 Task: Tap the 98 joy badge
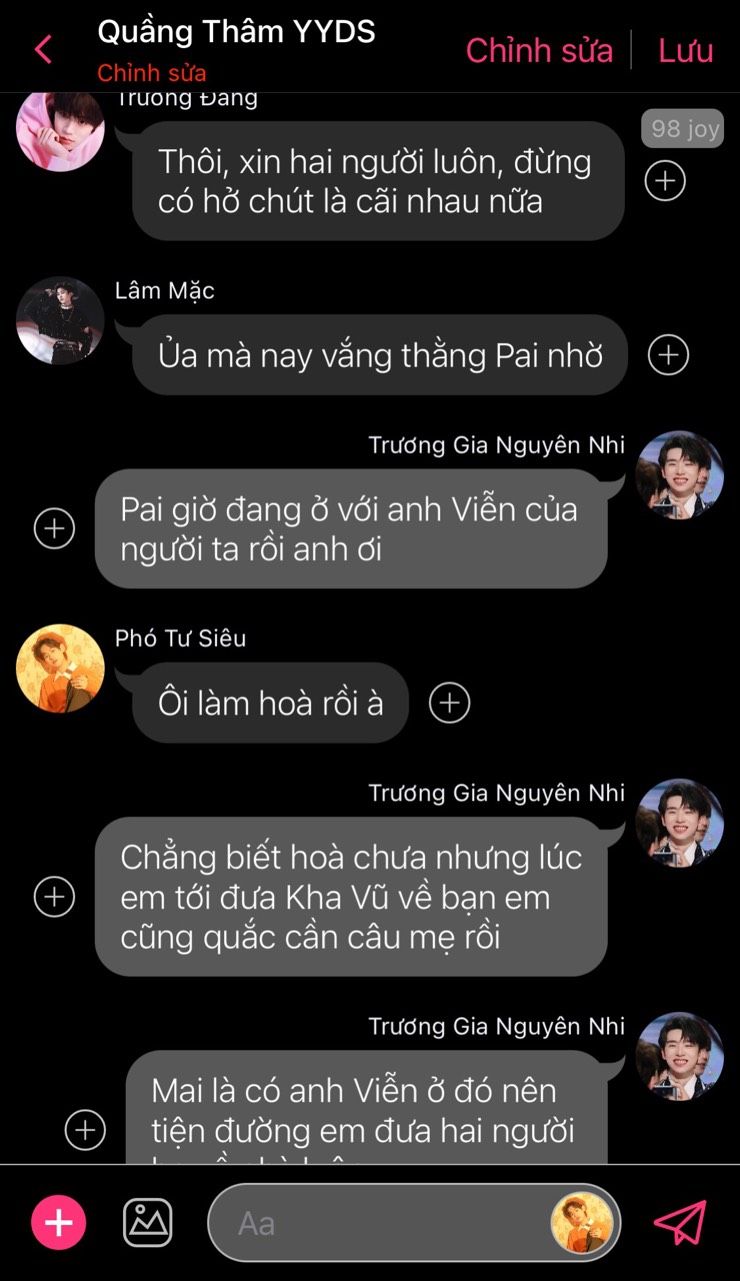click(x=685, y=128)
